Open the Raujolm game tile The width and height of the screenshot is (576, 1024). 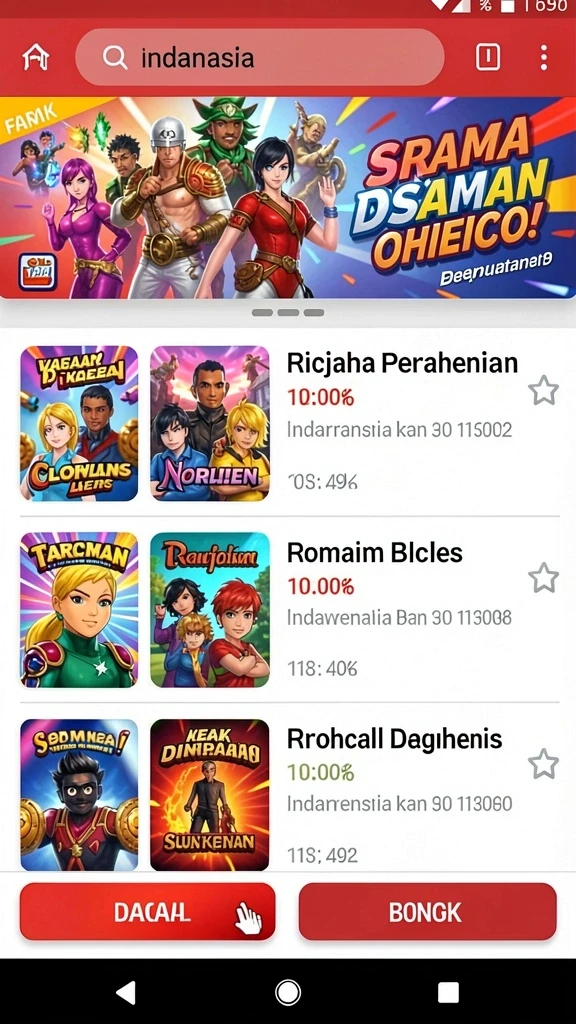point(210,609)
